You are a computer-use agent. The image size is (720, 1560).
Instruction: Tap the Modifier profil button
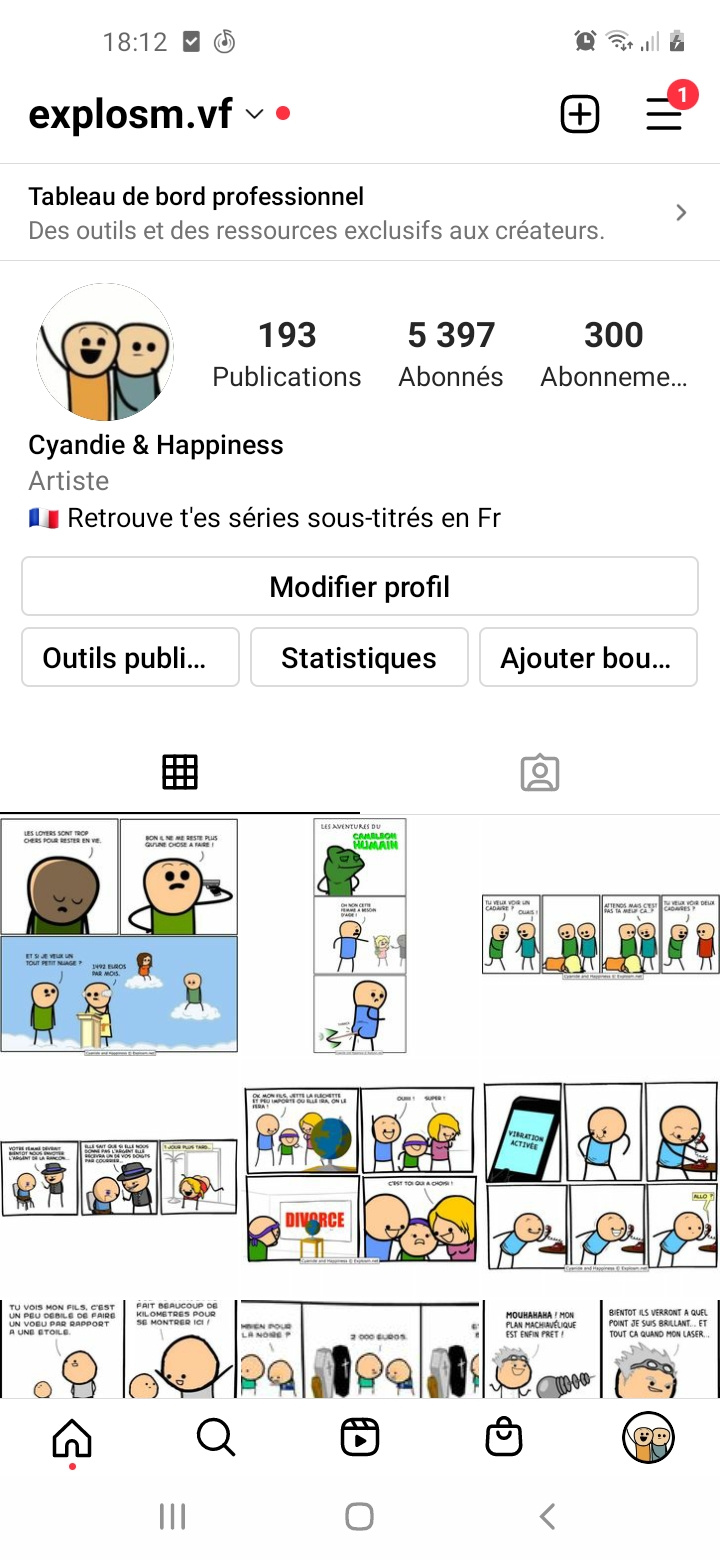(x=360, y=586)
